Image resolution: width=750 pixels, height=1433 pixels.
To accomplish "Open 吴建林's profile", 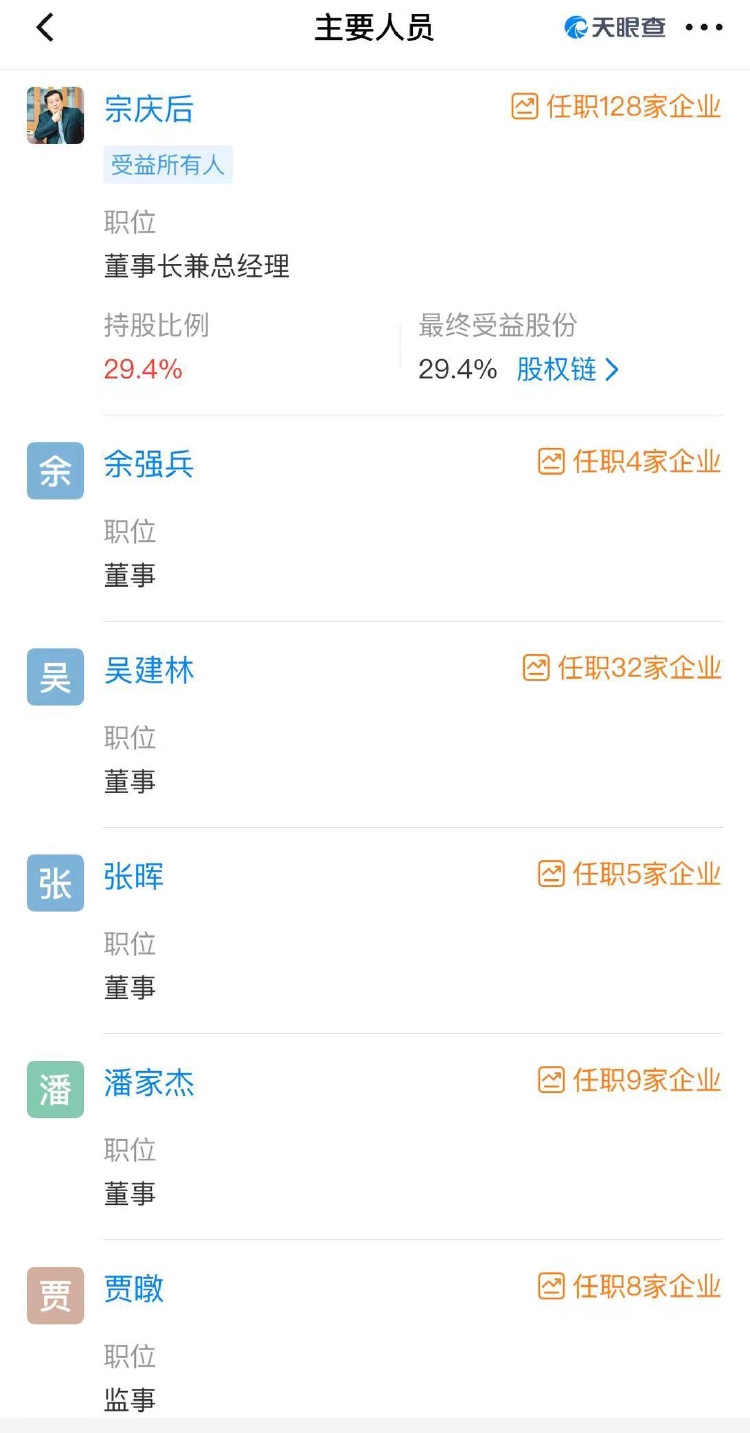I will 149,671.
